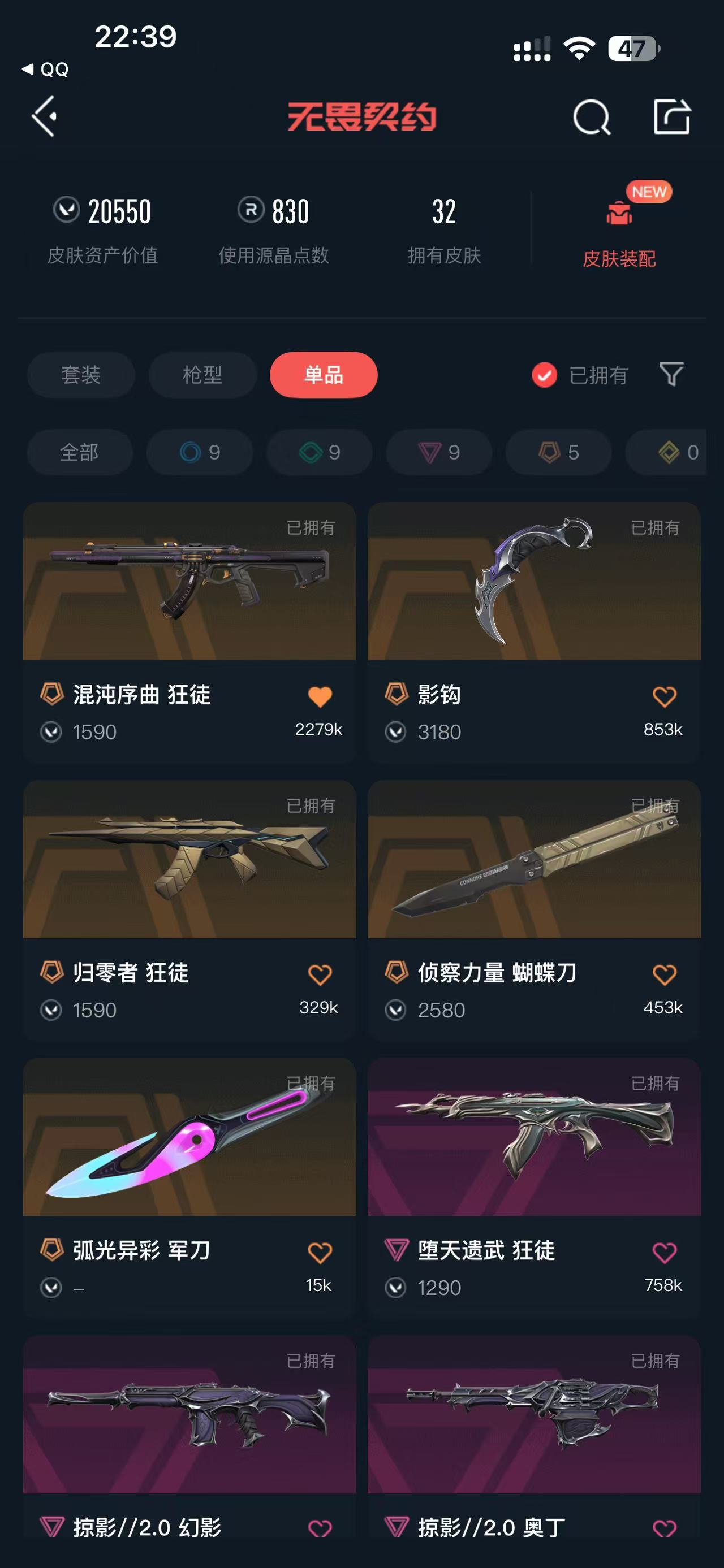Unlike 混沌序曲 狂徒 with the heart
The image size is (724, 1568).
coord(320,696)
